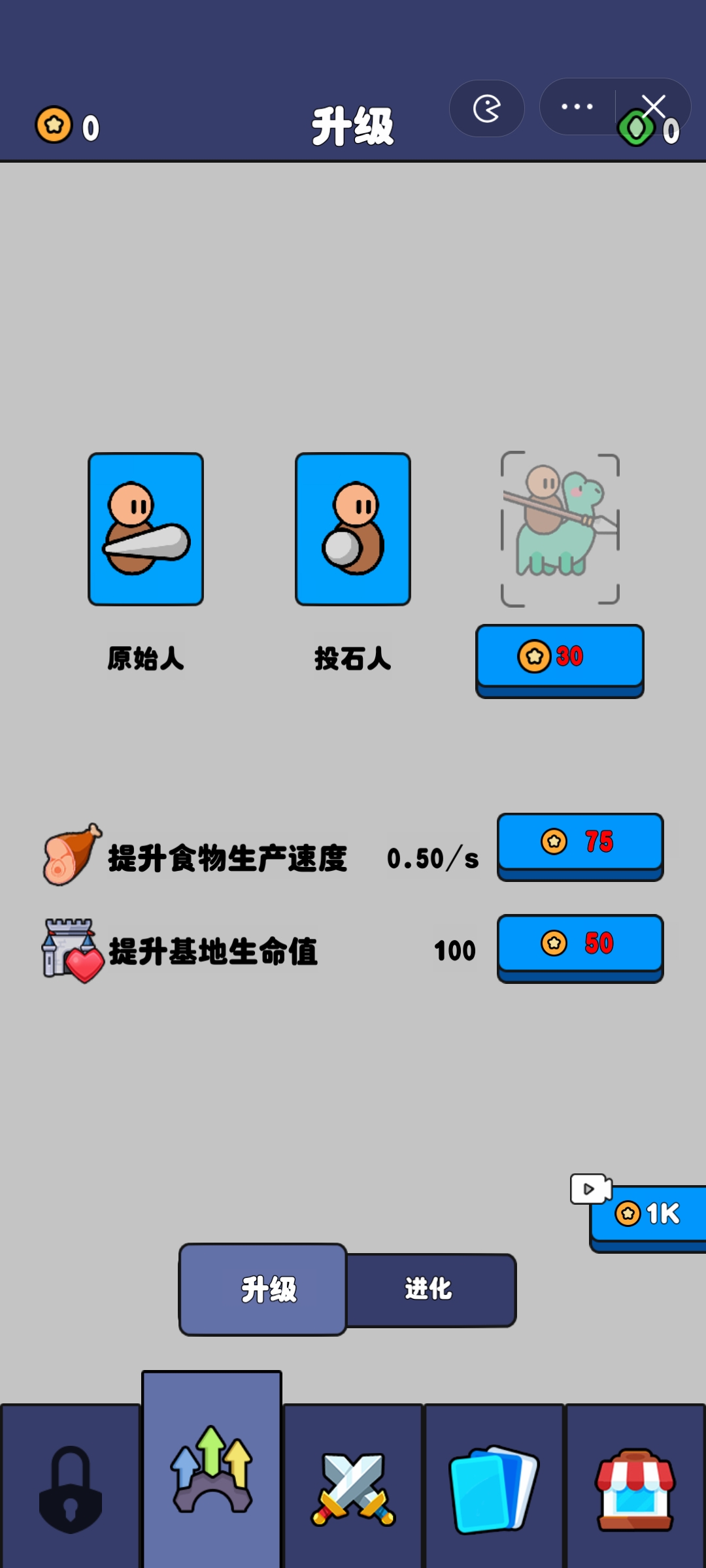Tap the castle heart icon
The height and width of the screenshot is (1568, 706).
pos(69,951)
